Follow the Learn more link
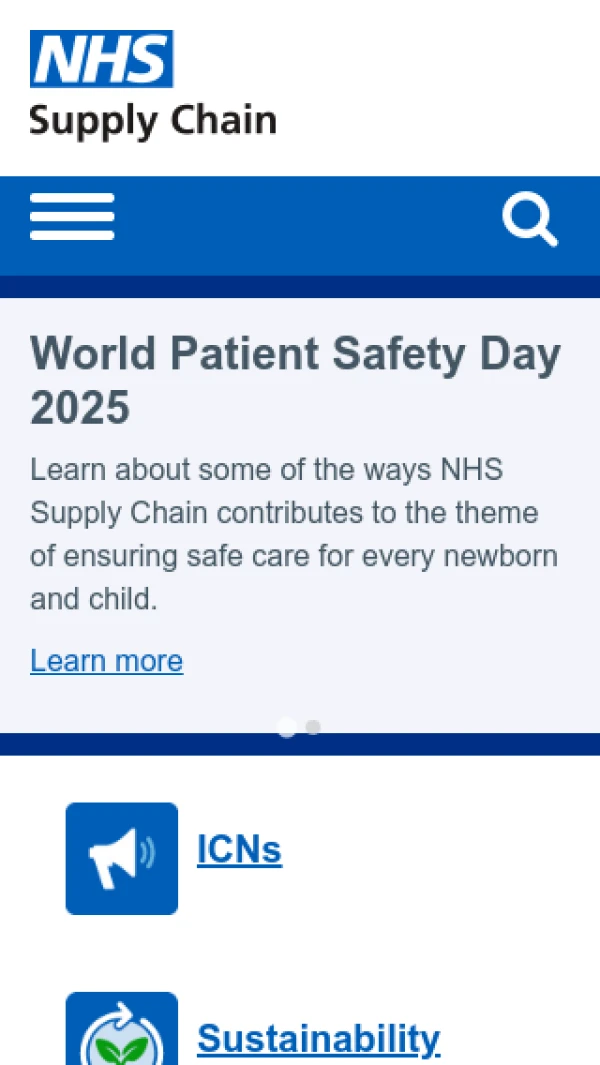 point(106,661)
